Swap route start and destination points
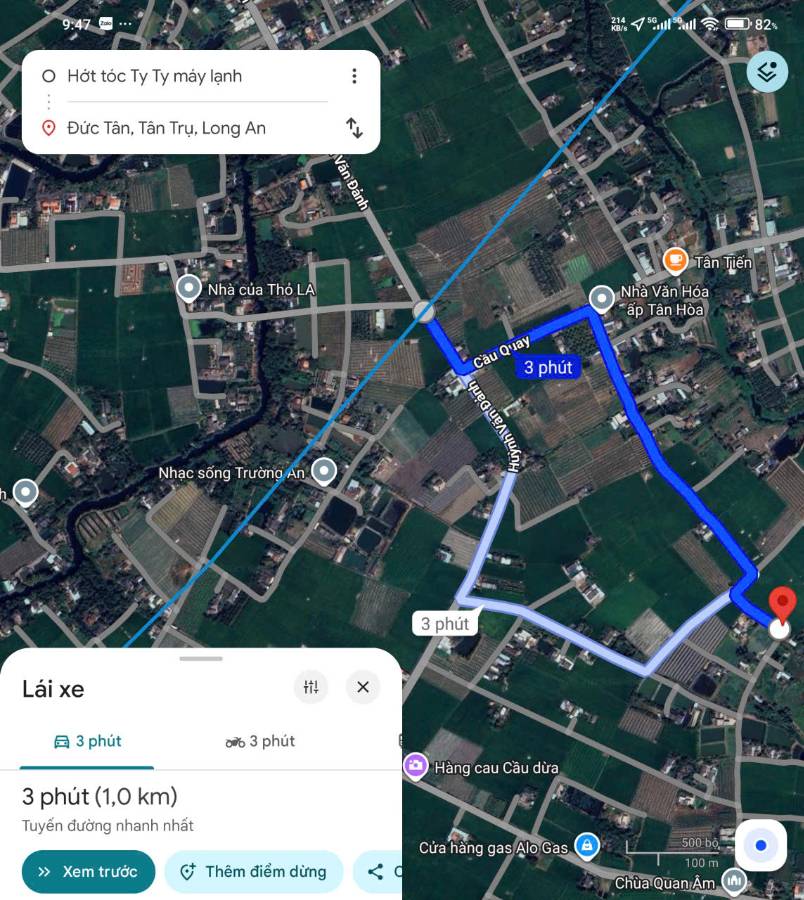The height and width of the screenshot is (900, 804). pos(355,129)
